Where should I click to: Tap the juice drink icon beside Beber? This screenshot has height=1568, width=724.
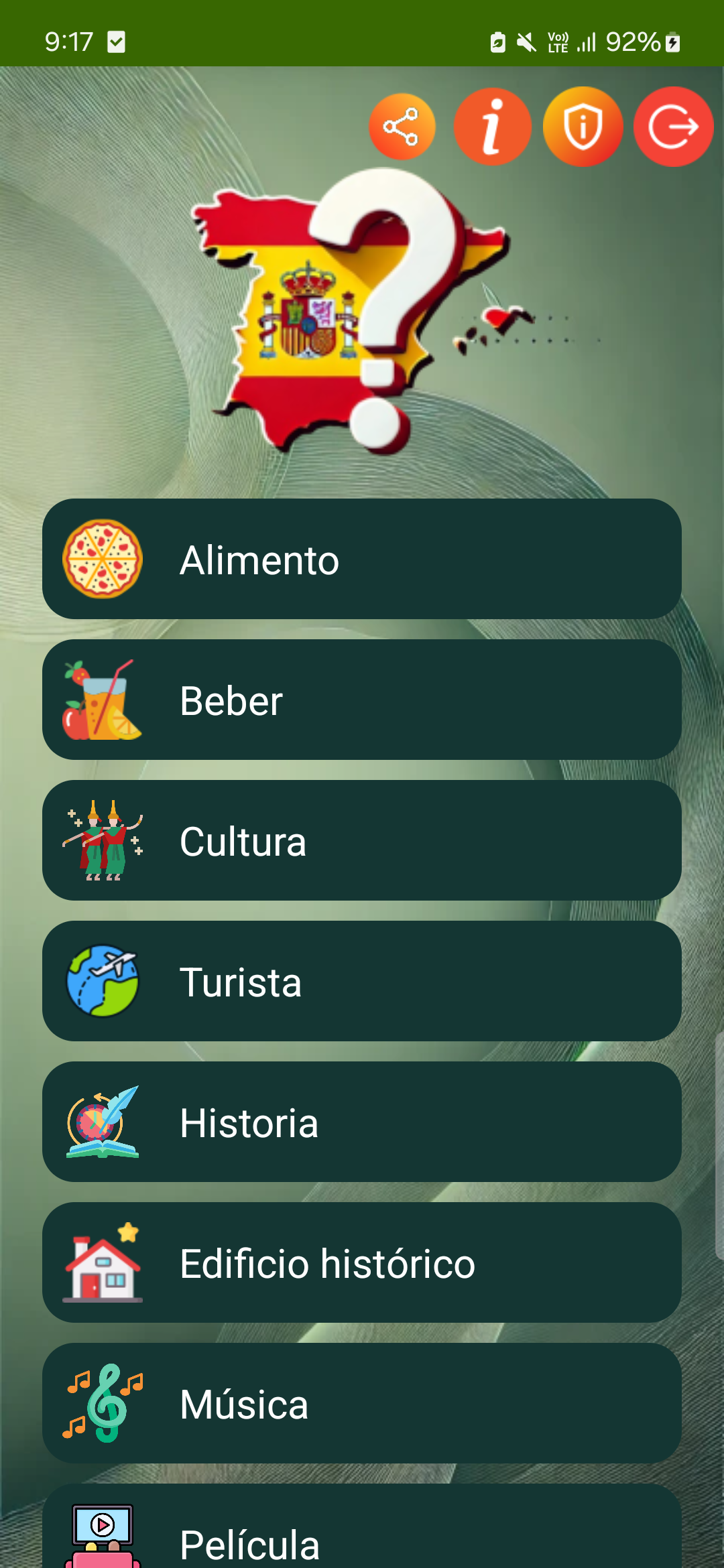(x=101, y=701)
